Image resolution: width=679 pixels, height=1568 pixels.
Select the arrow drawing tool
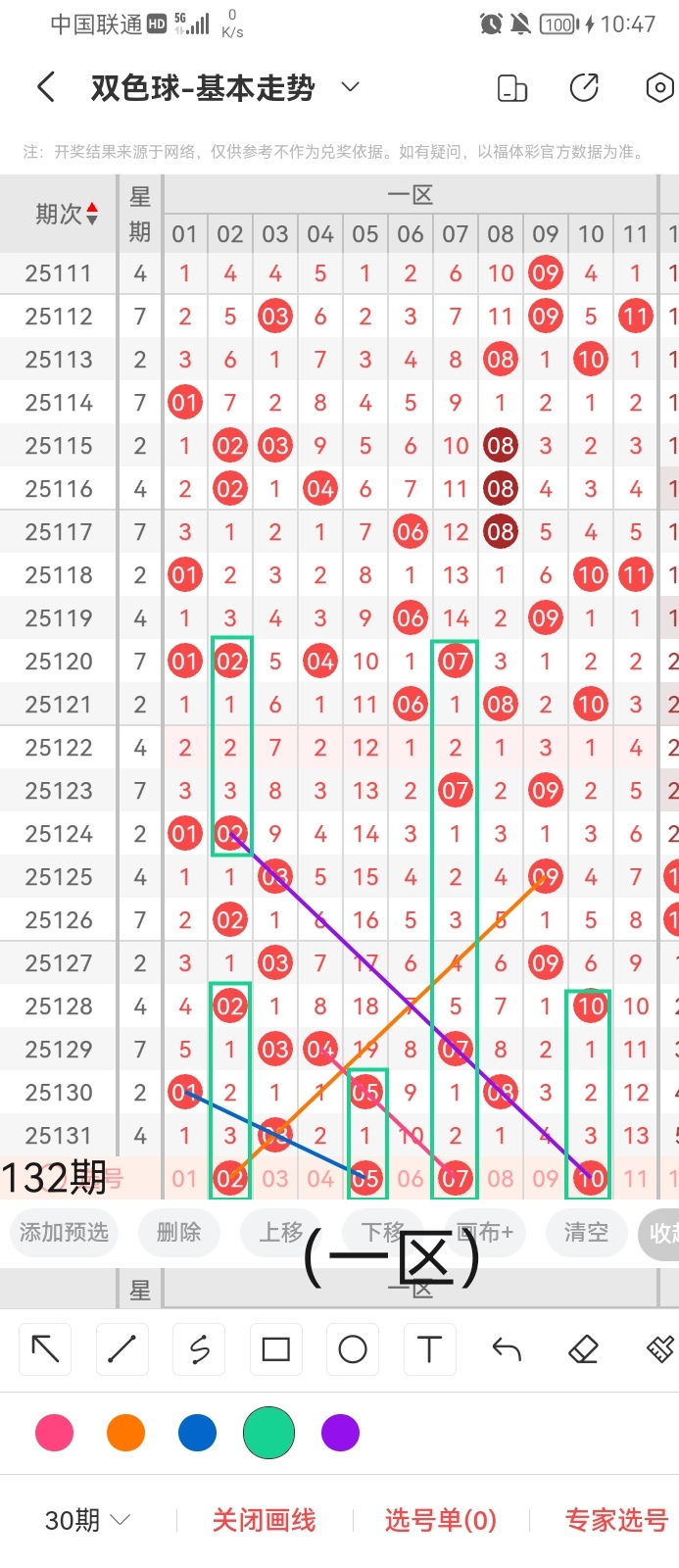(x=45, y=1349)
